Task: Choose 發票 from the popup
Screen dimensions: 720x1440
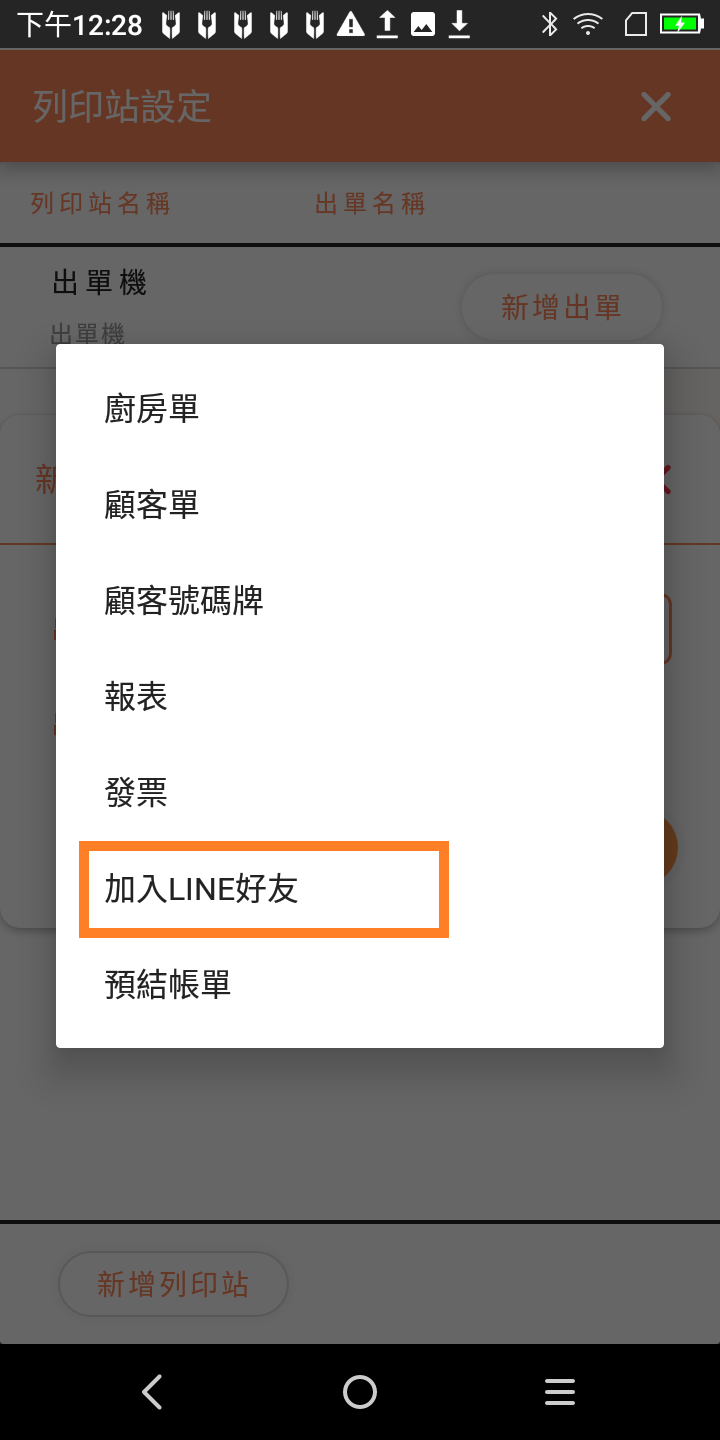Action: click(136, 793)
